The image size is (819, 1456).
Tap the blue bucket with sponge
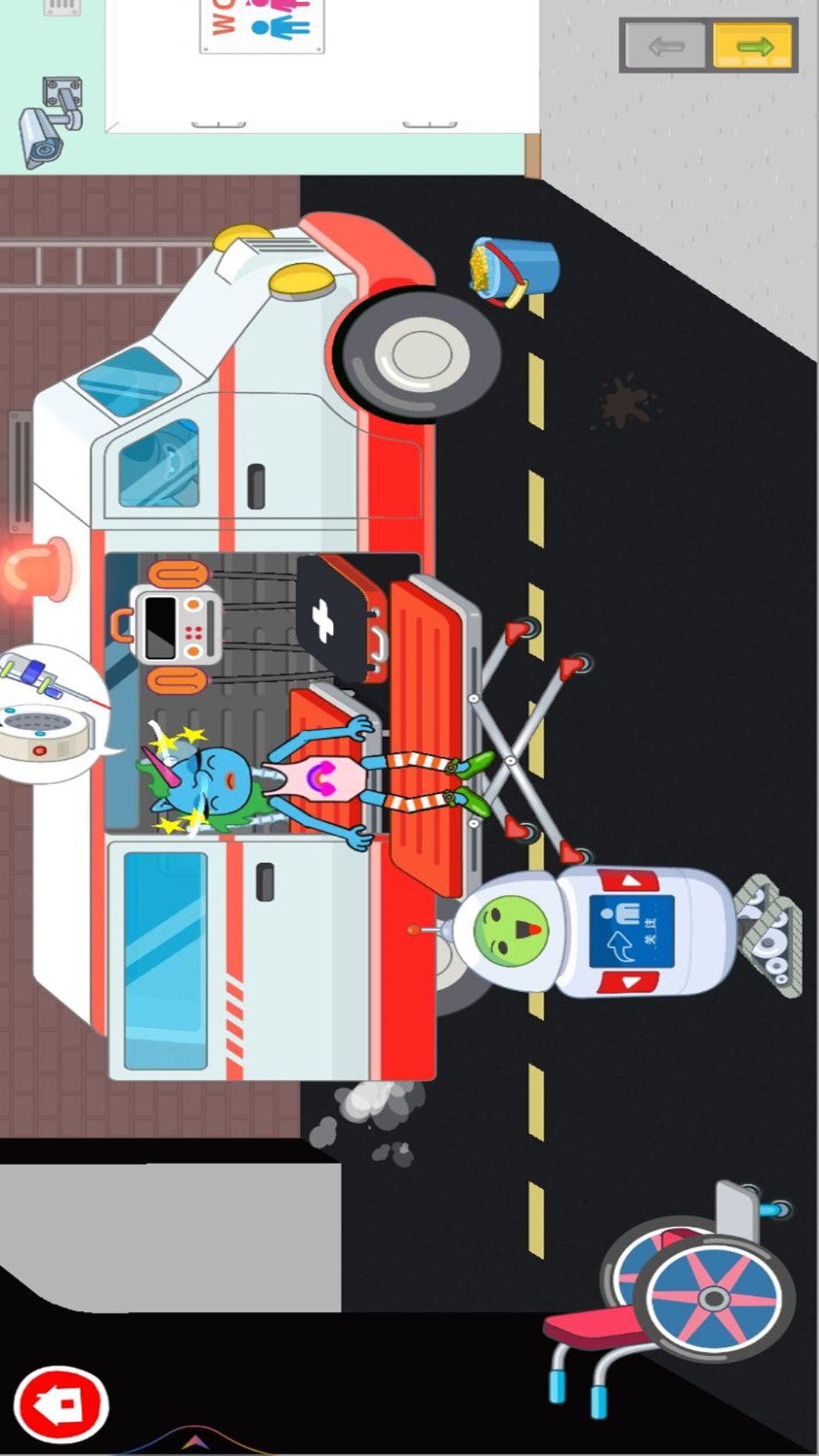coord(514,271)
